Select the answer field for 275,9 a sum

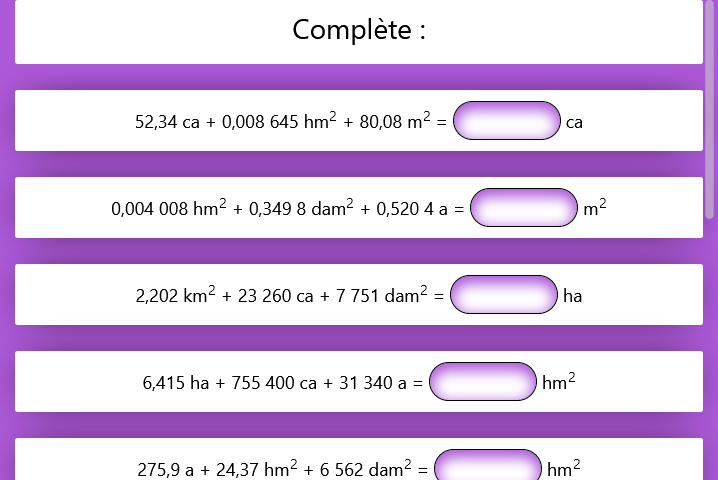point(488,467)
